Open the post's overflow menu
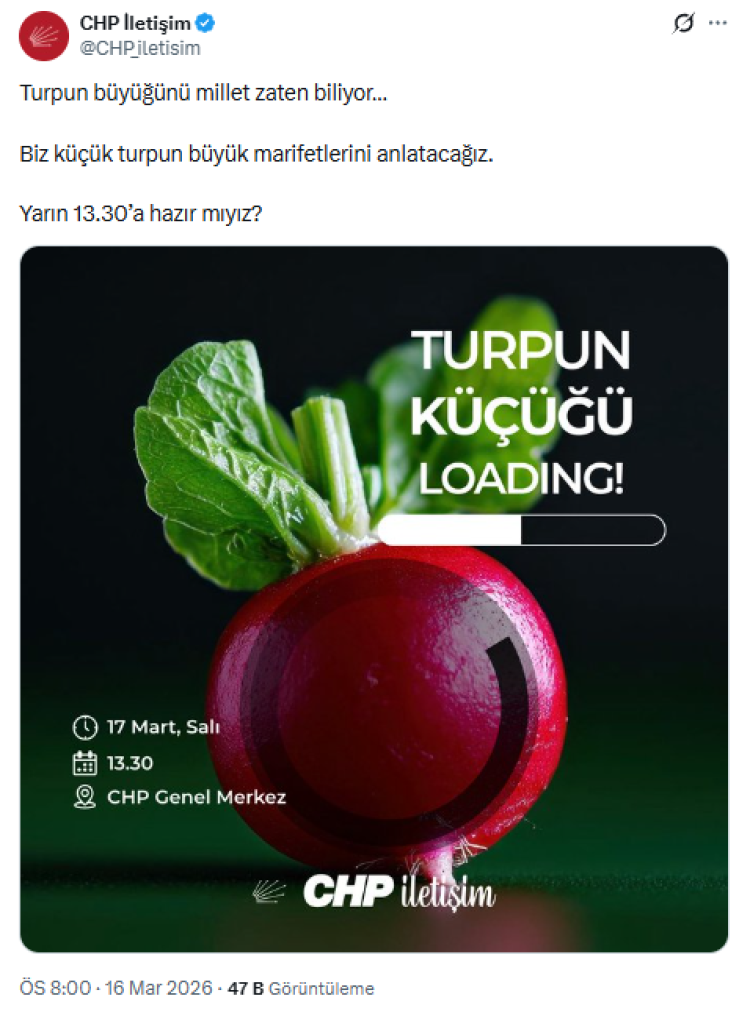The height and width of the screenshot is (1023, 750). pyautogui.click(x=717, y=24)
